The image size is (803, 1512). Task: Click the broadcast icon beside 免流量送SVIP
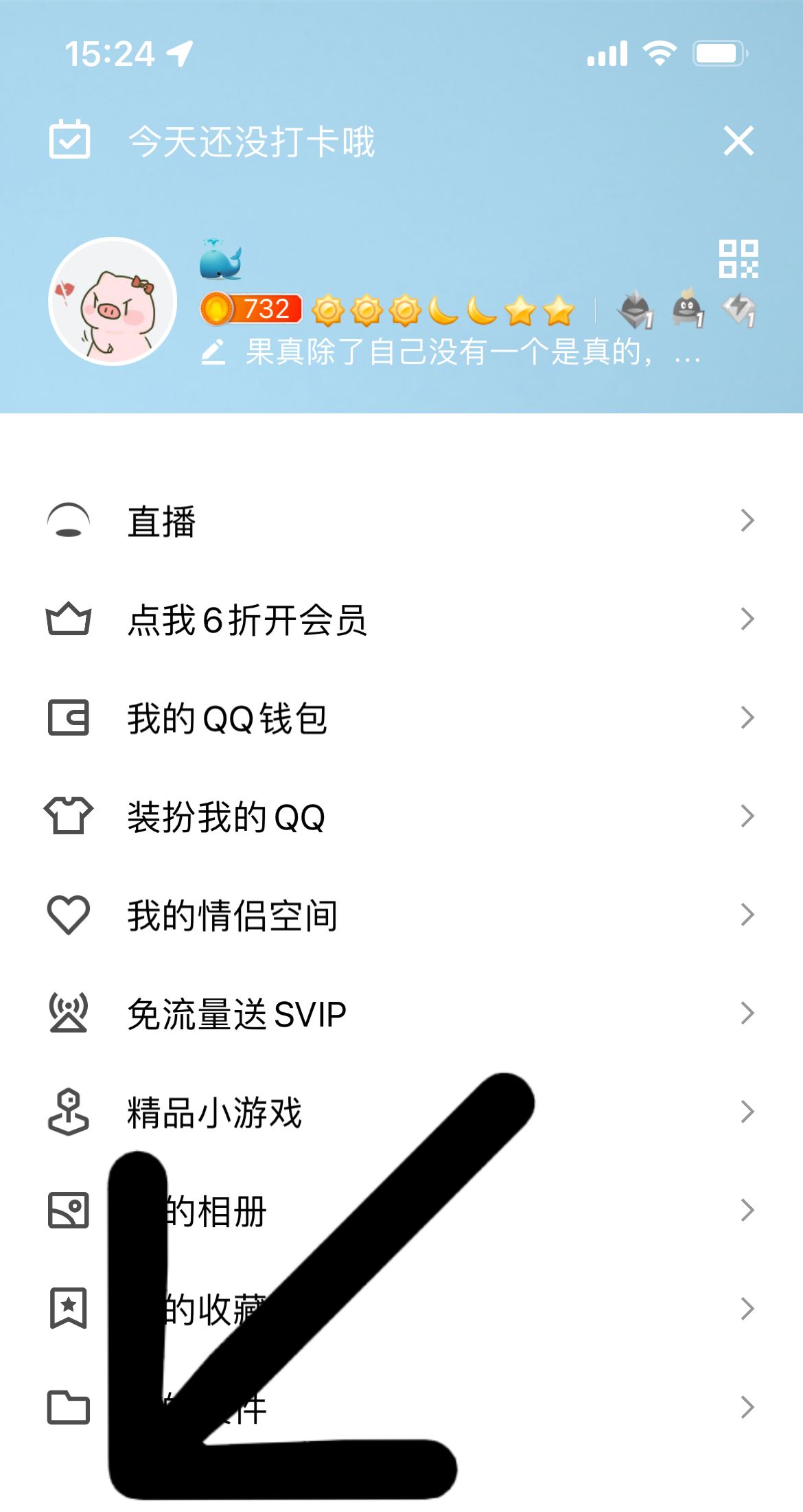(69, 1011)
